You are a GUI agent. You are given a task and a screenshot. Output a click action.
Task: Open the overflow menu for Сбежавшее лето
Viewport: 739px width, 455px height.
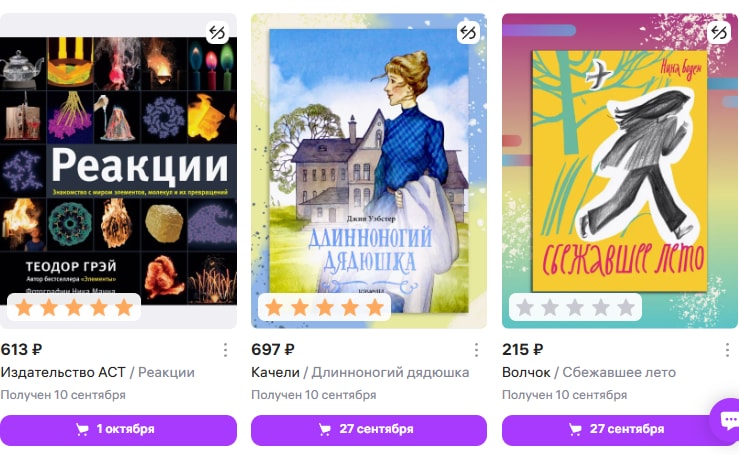click(727, 350)
